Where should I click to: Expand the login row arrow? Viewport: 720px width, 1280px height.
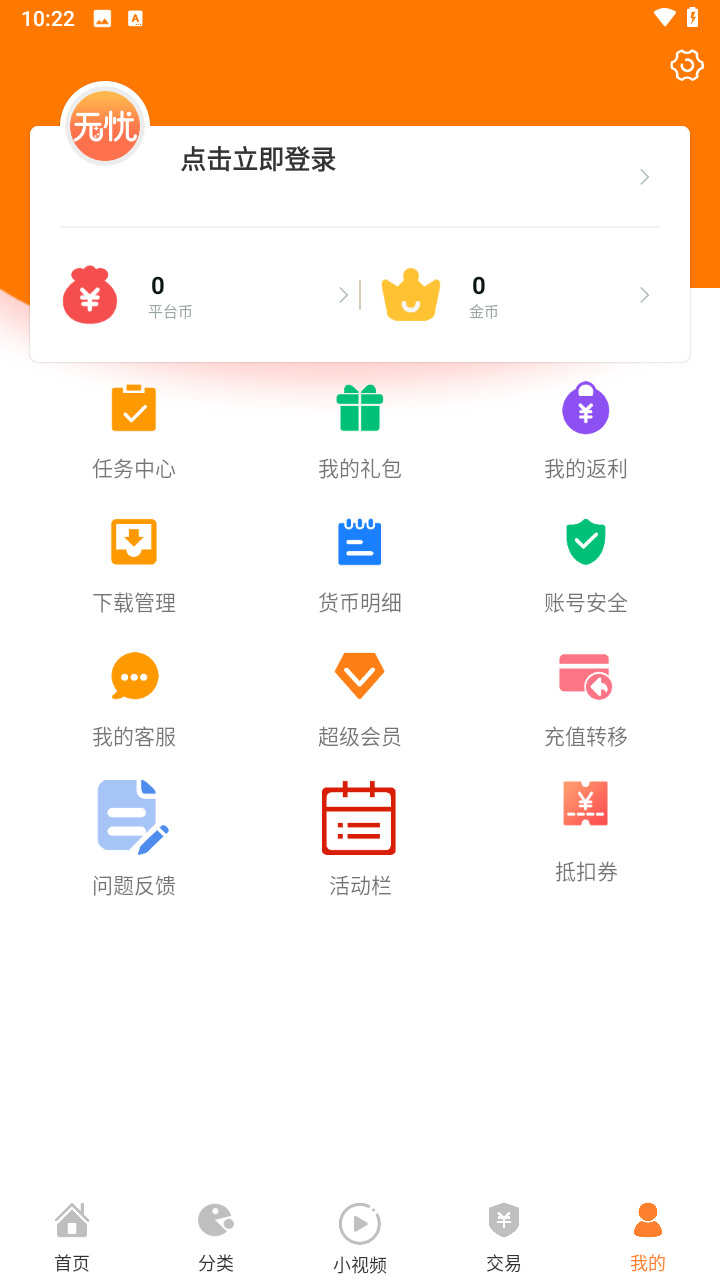(644, 176)
